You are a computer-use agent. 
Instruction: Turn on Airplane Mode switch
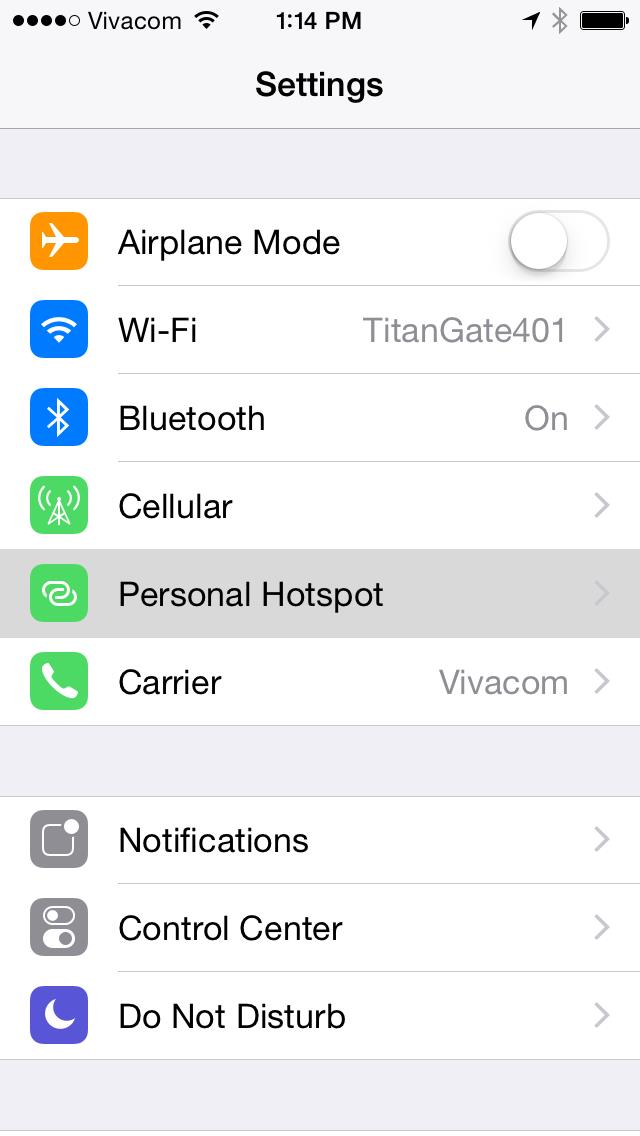point(558,242)
